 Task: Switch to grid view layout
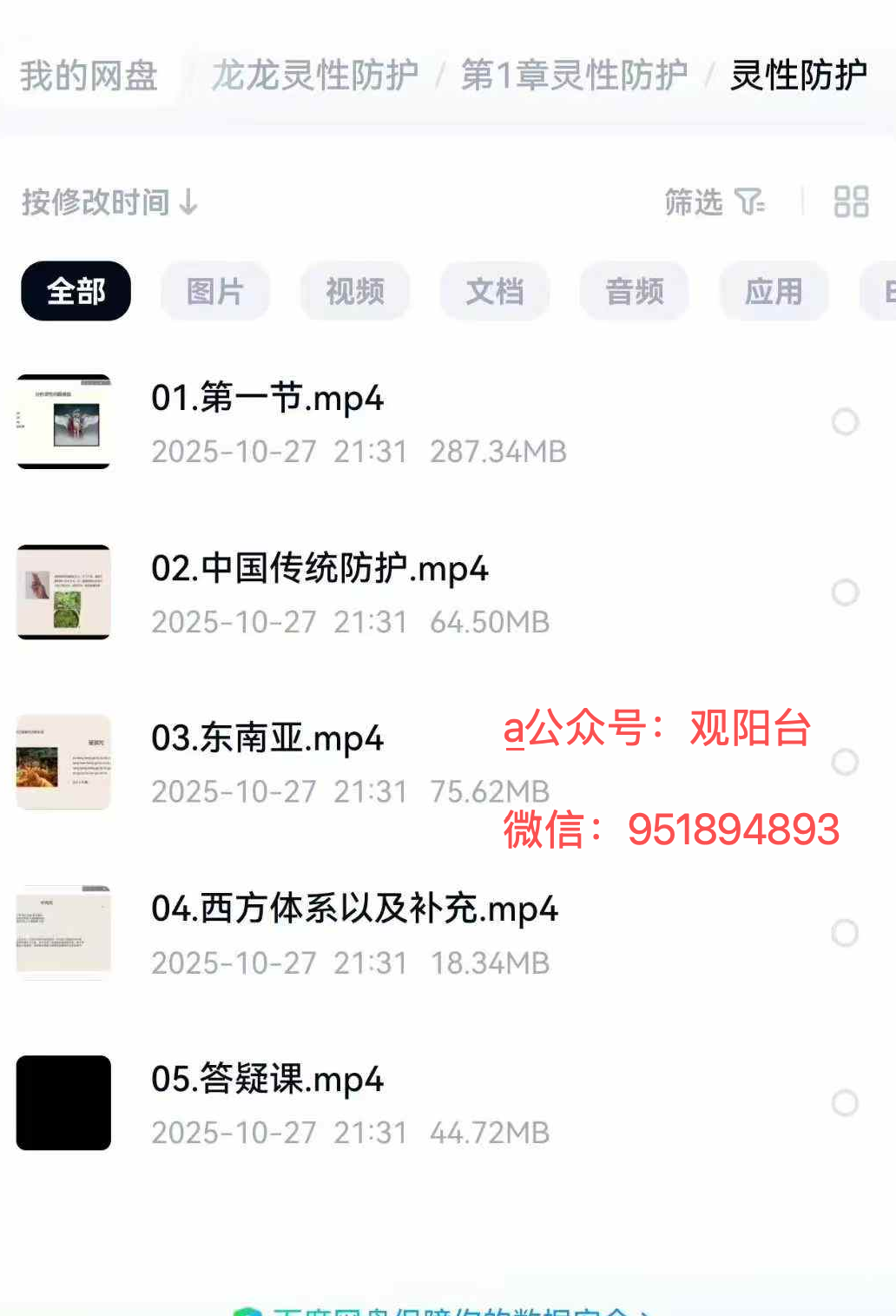[851, 202]
